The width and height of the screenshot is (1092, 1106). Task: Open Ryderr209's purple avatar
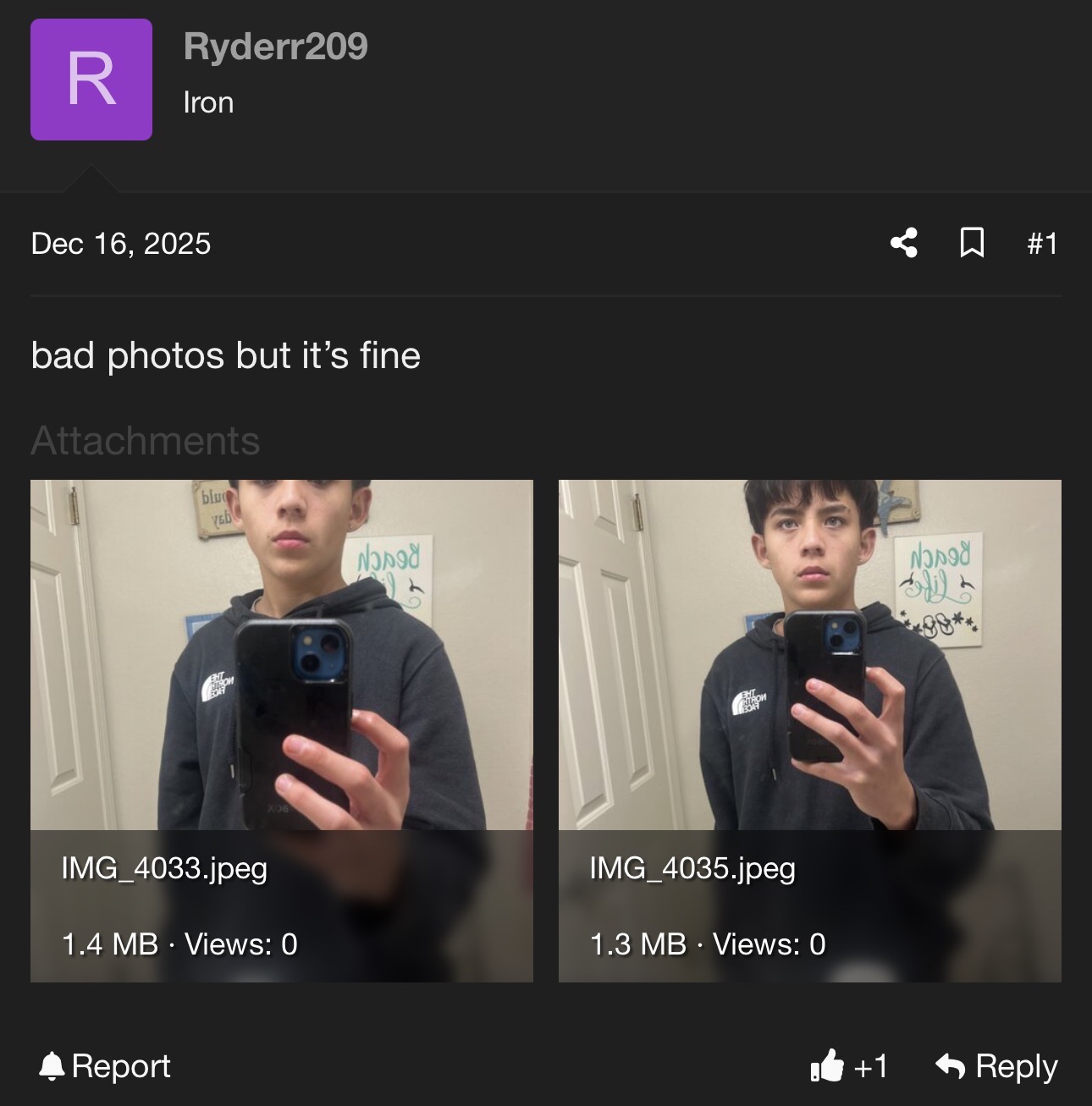point(91,80)
